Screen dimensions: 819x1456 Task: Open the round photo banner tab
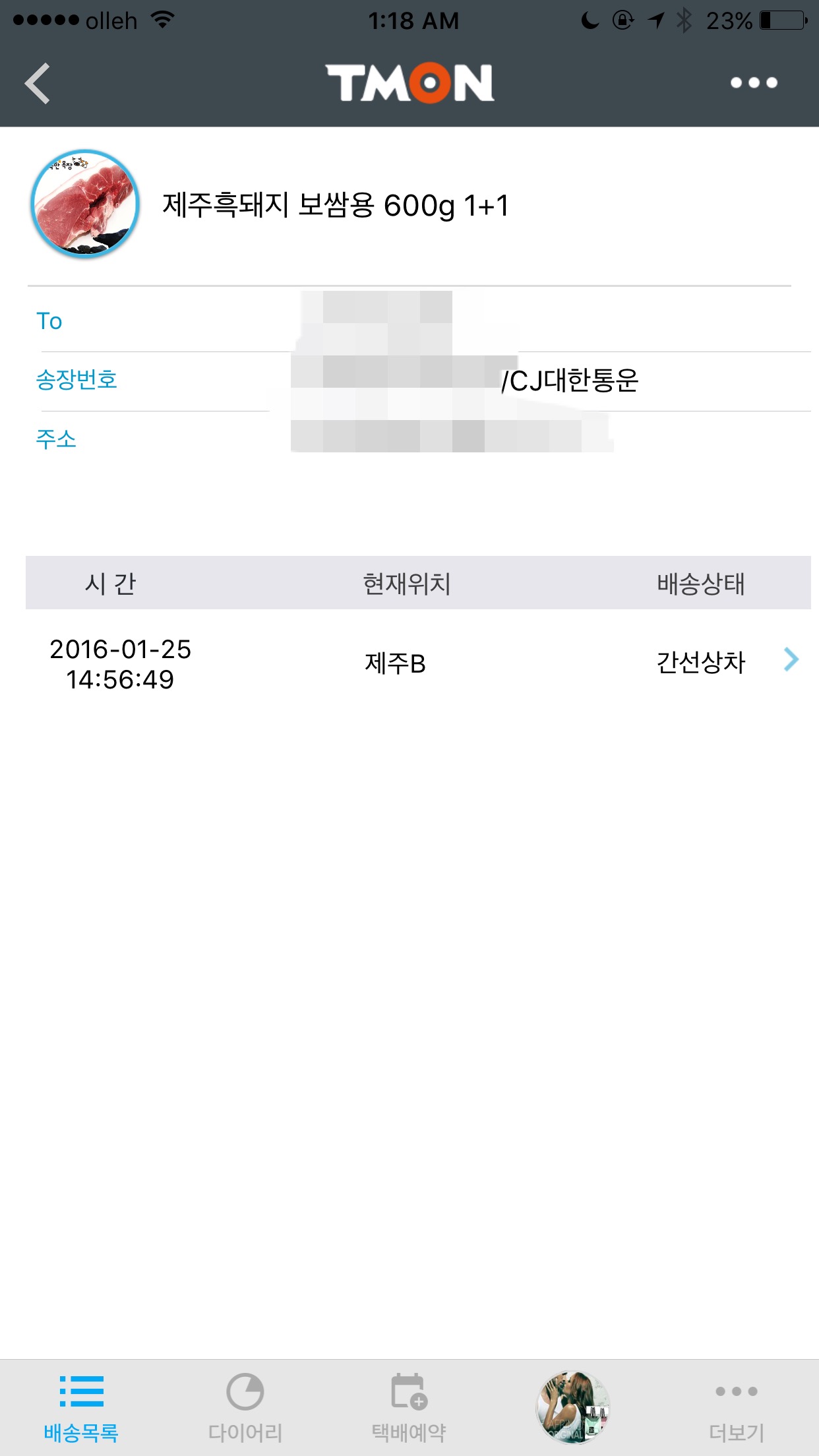tap(572, 1407)
